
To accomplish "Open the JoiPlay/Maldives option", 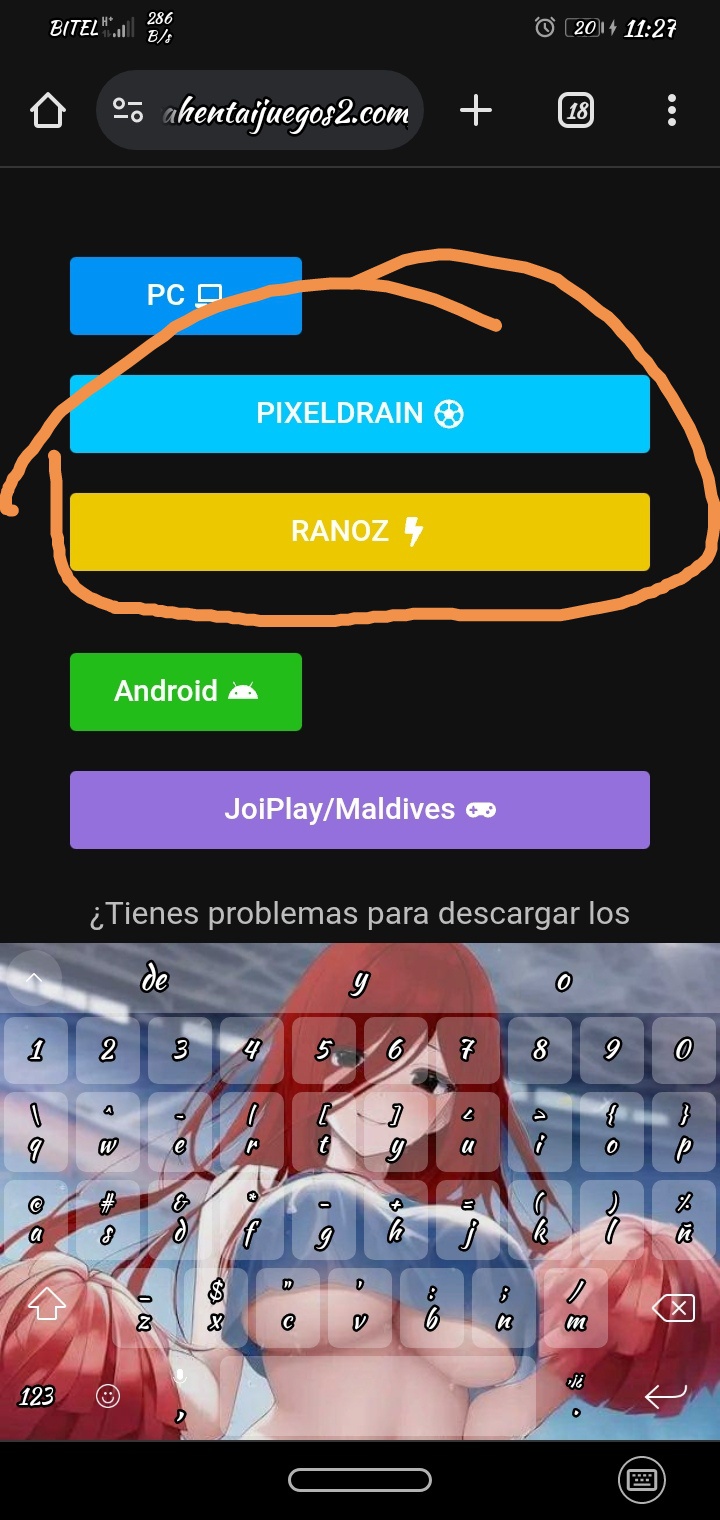I will [359, 810].
